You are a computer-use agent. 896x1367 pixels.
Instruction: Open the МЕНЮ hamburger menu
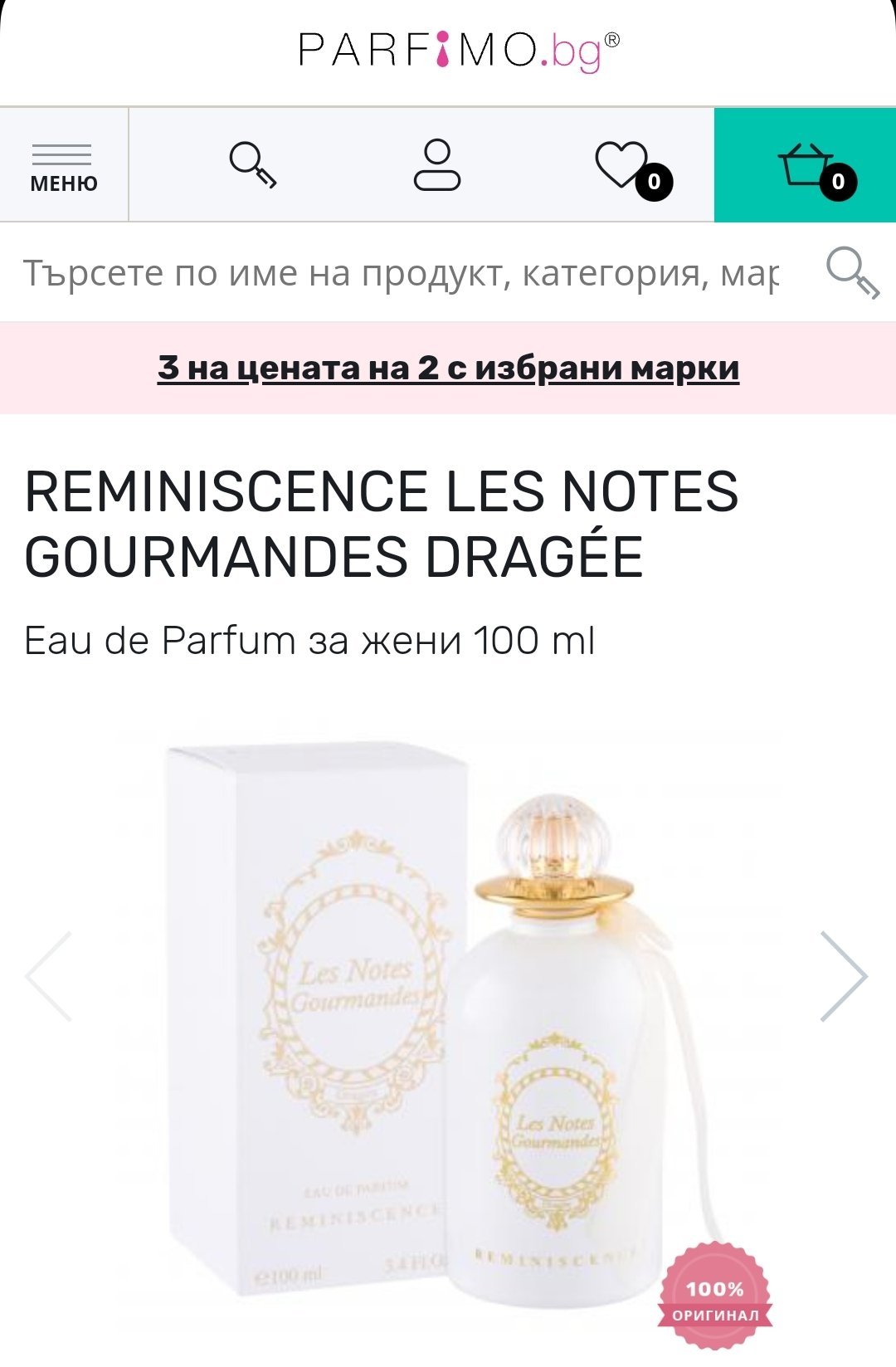tap(64, 166)
